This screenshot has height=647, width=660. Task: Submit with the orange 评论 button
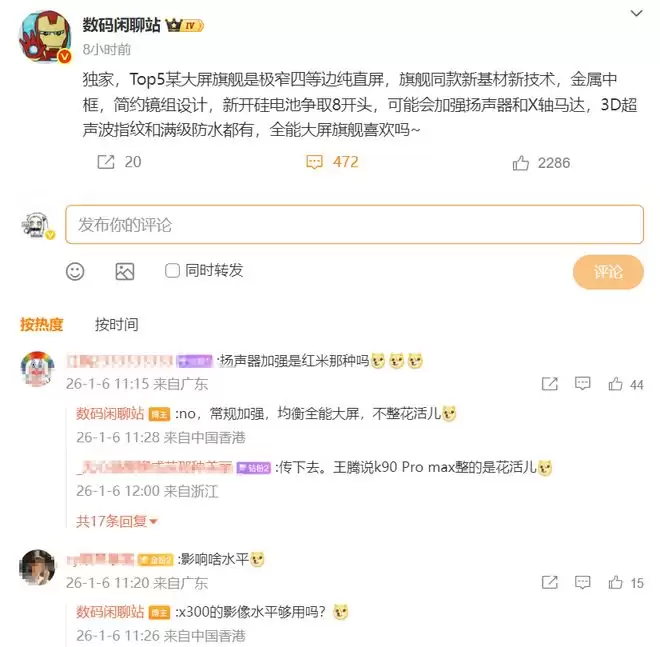[607, 271]
